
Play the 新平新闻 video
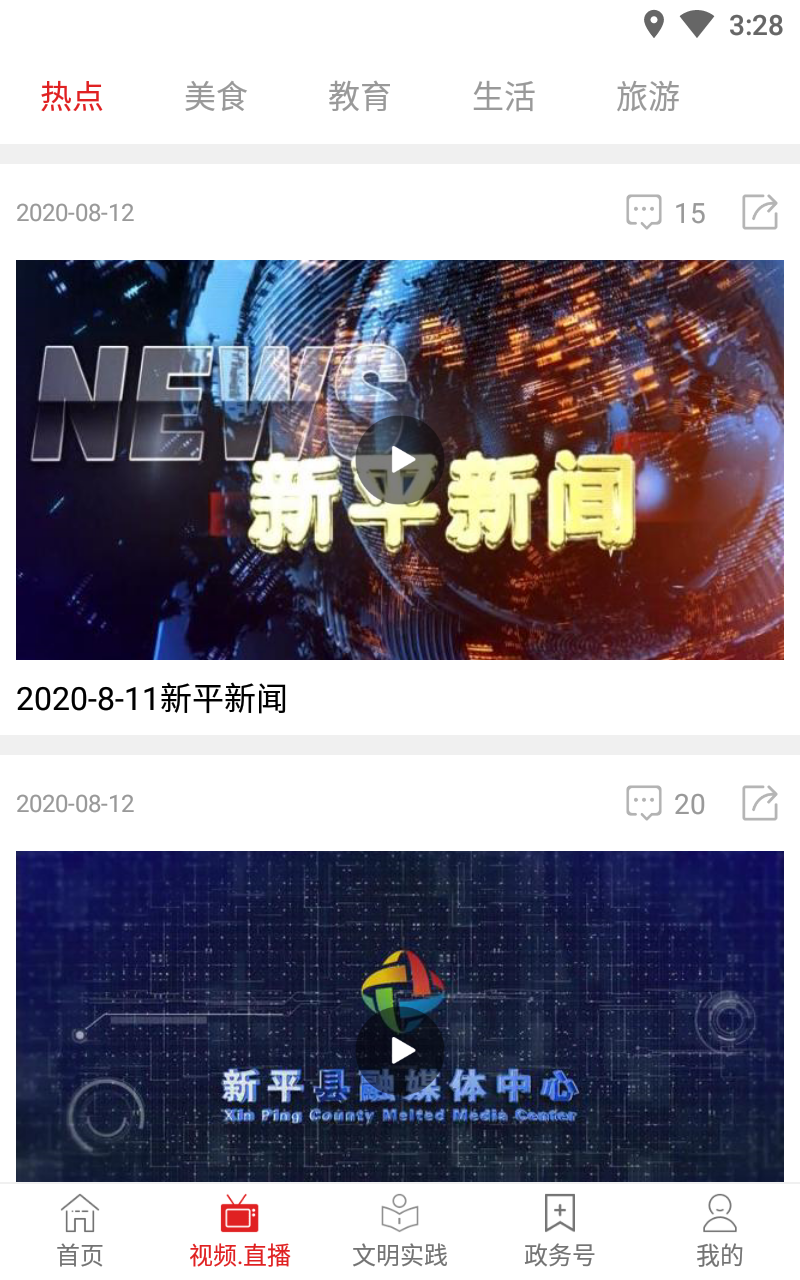tap(400, 460)
